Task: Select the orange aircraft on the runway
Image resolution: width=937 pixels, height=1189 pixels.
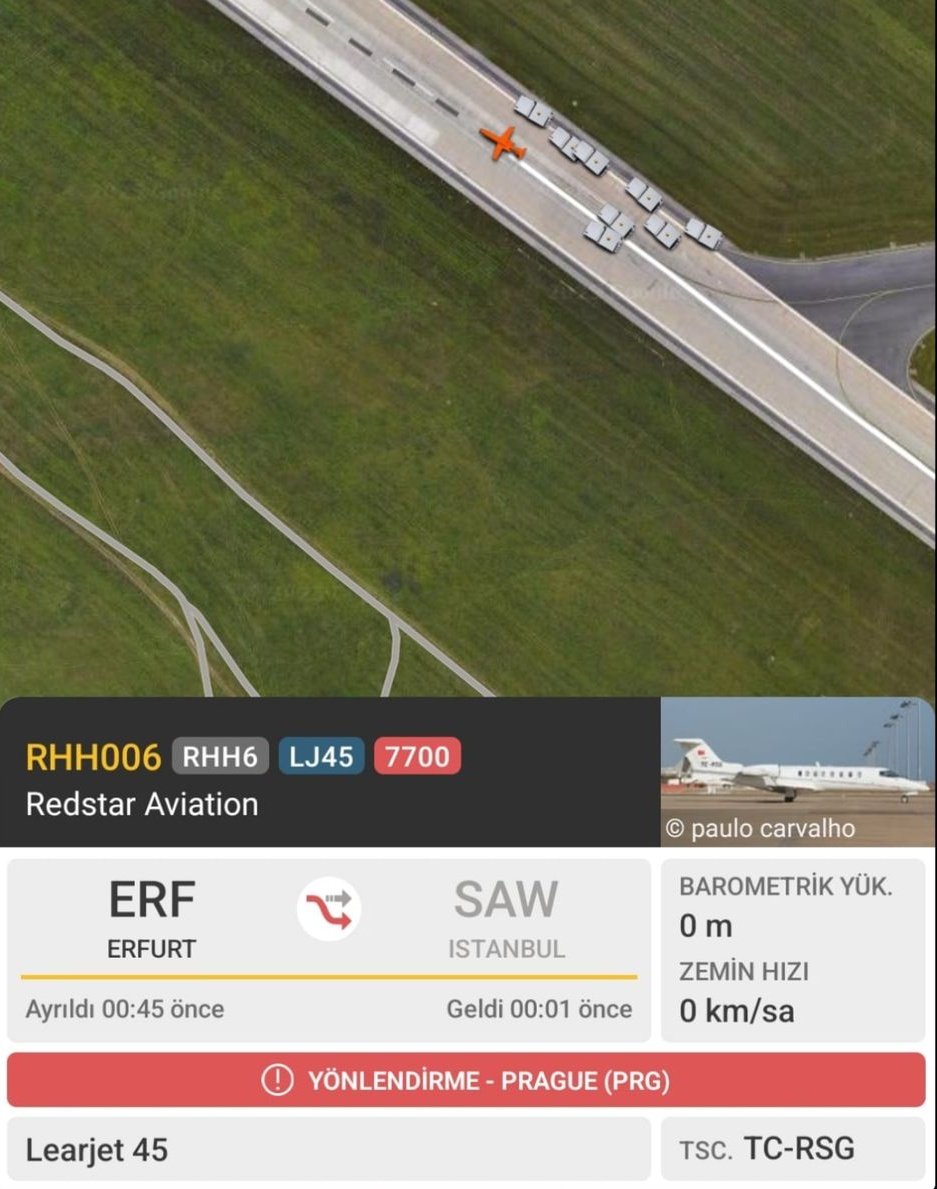Action: [x=502, y=143]
